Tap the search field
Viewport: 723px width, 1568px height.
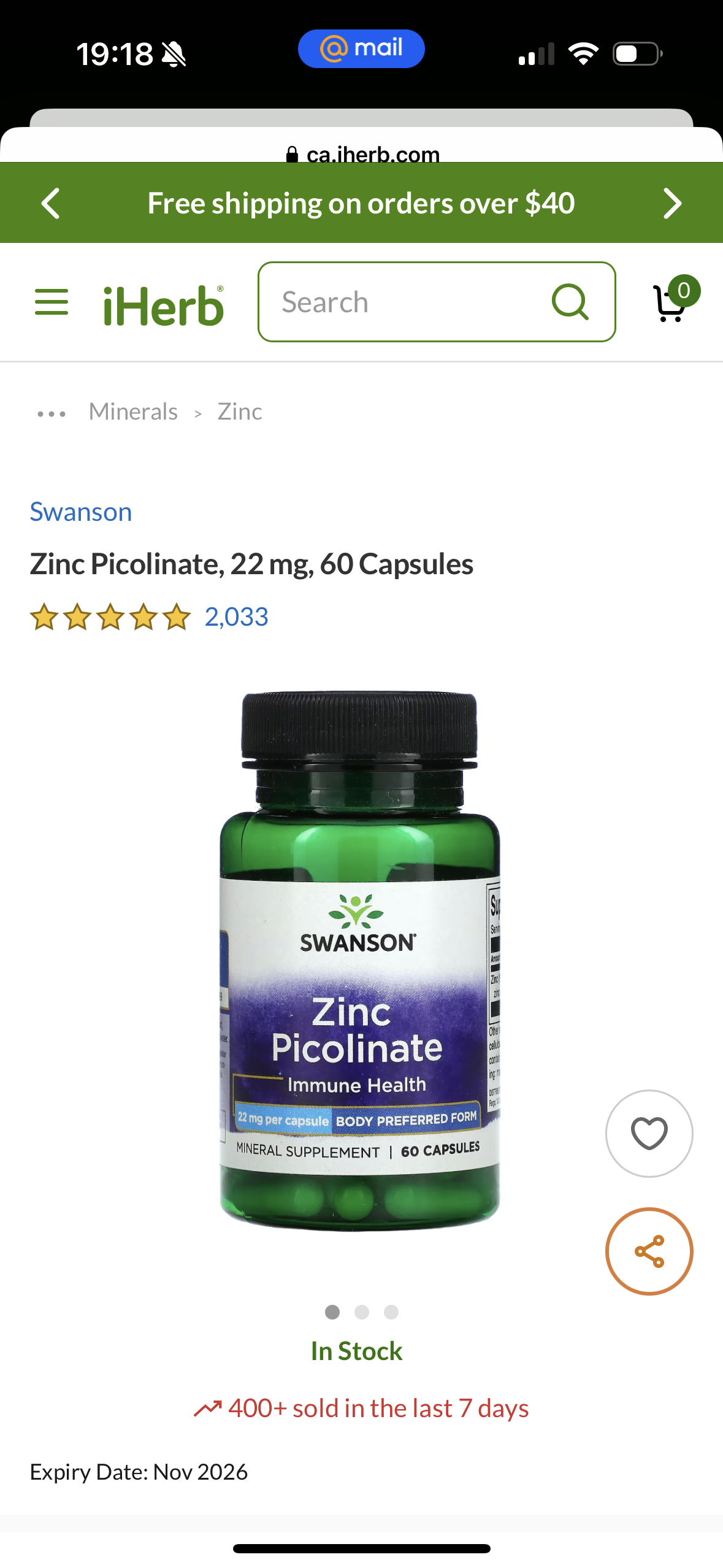[405, 302]
